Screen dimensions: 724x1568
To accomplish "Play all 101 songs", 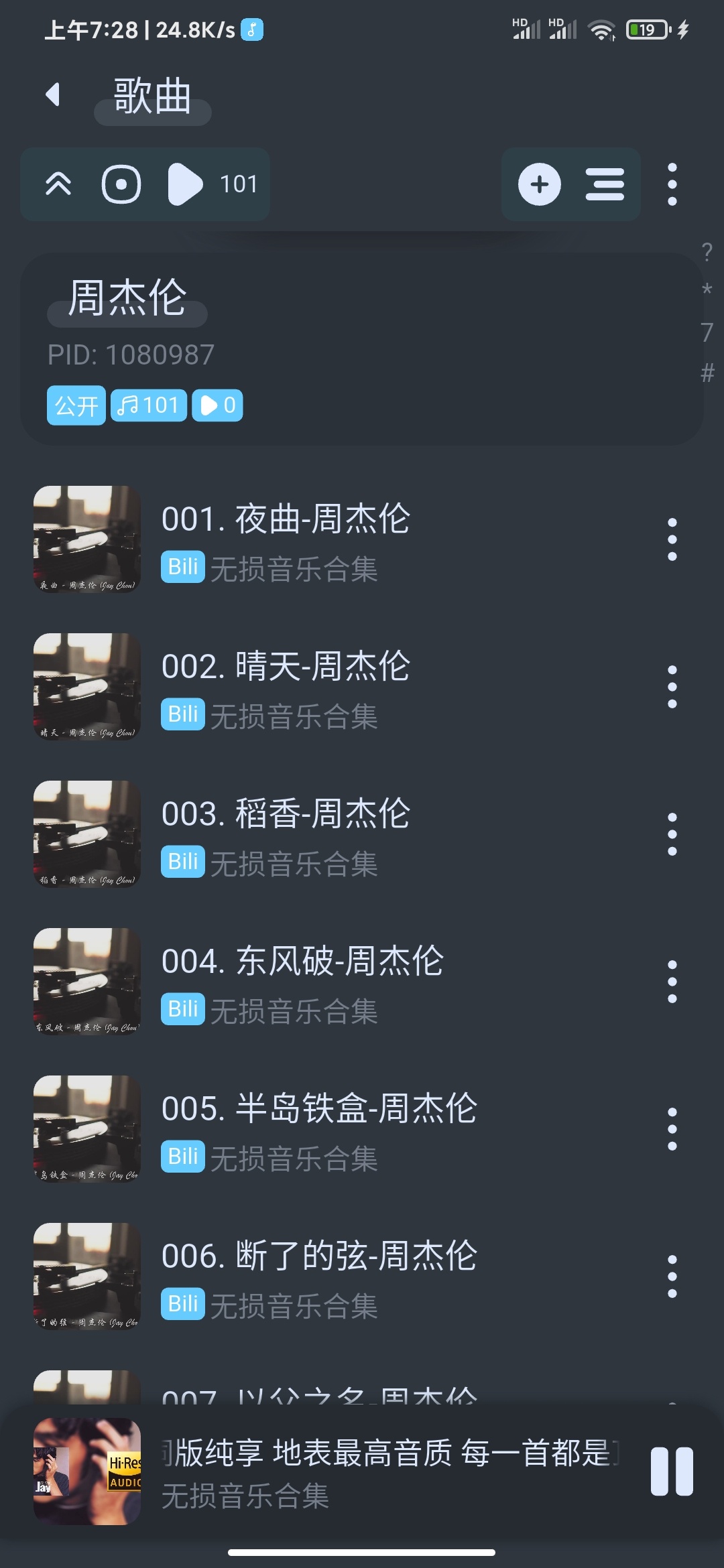I will coord(186,184).
